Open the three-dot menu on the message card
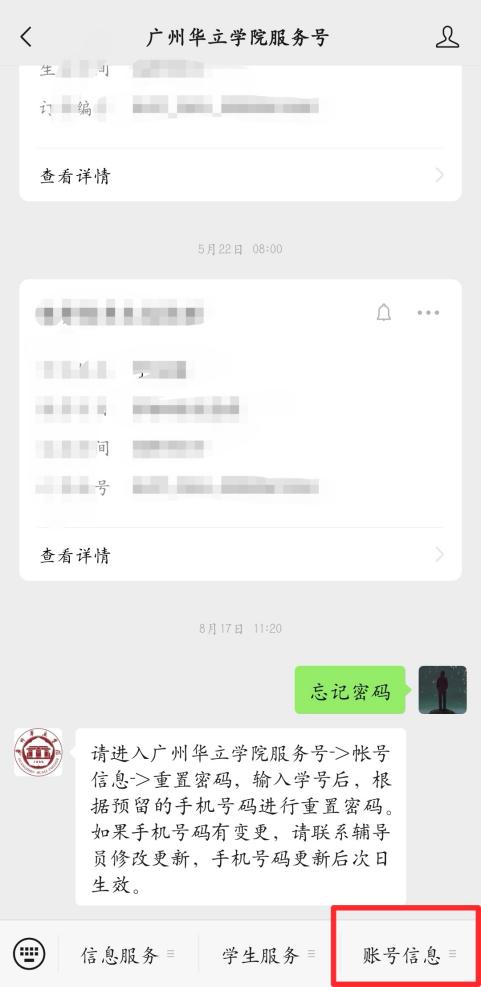Screen dimensions: 481x987 [428, 312]
